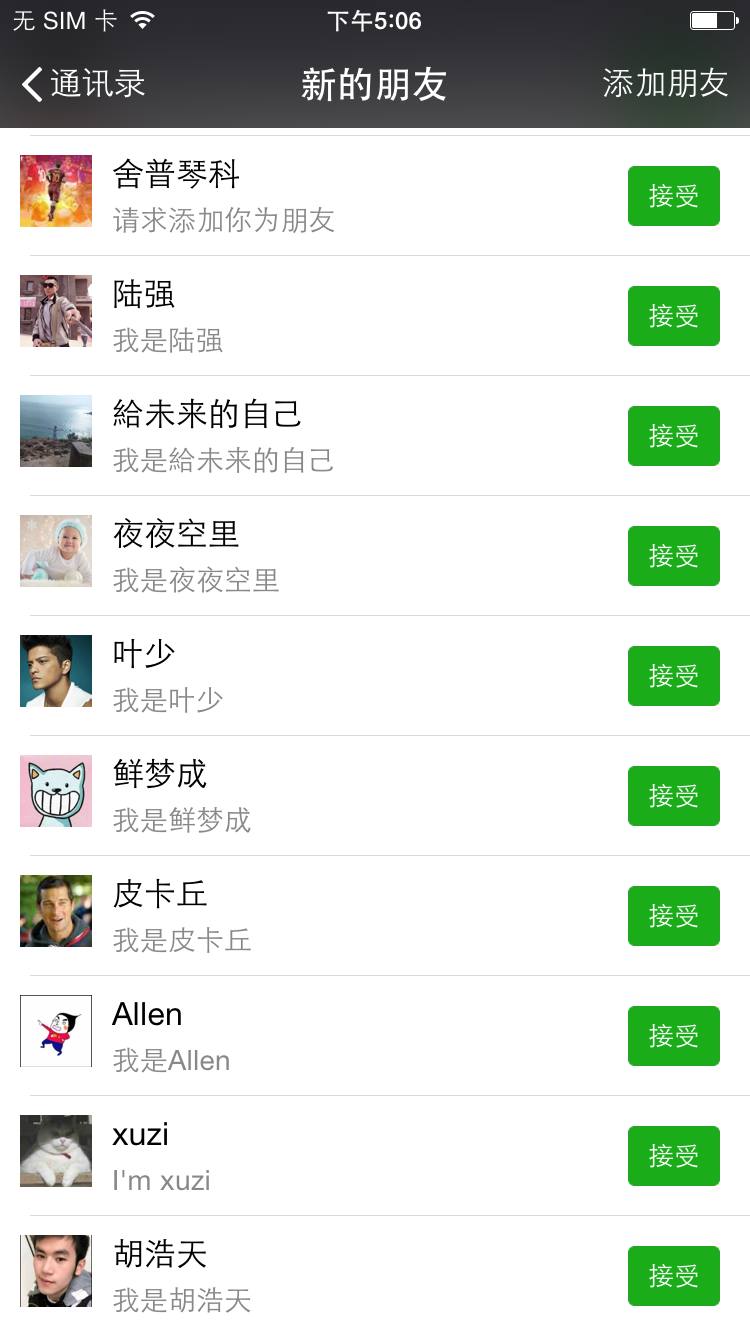Accept 陆强's friend request
Viewport: 750px width, 1334px height.
click(x=673, y=316)
